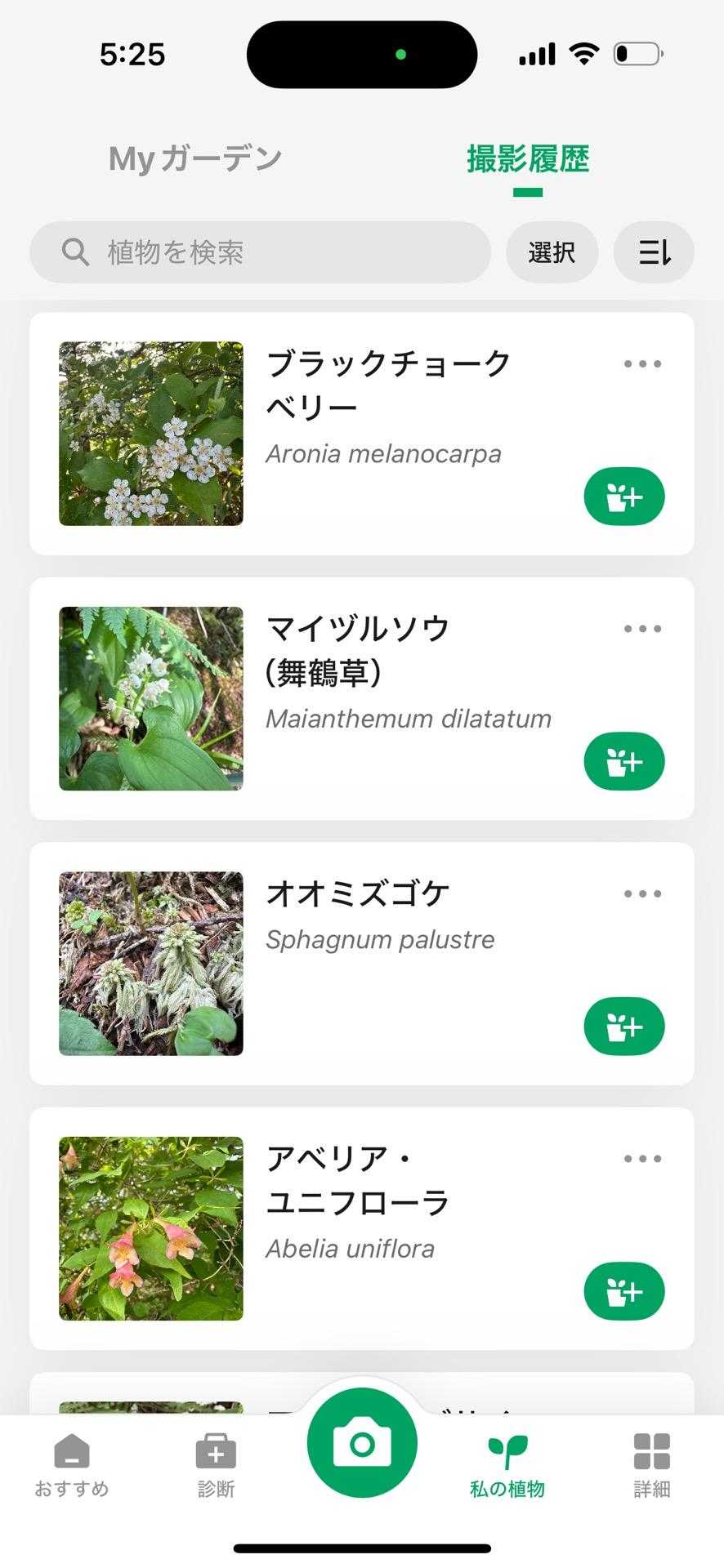
Task: Tap the three dots on アベリア・ユニフローラ
Action: 642,1159
